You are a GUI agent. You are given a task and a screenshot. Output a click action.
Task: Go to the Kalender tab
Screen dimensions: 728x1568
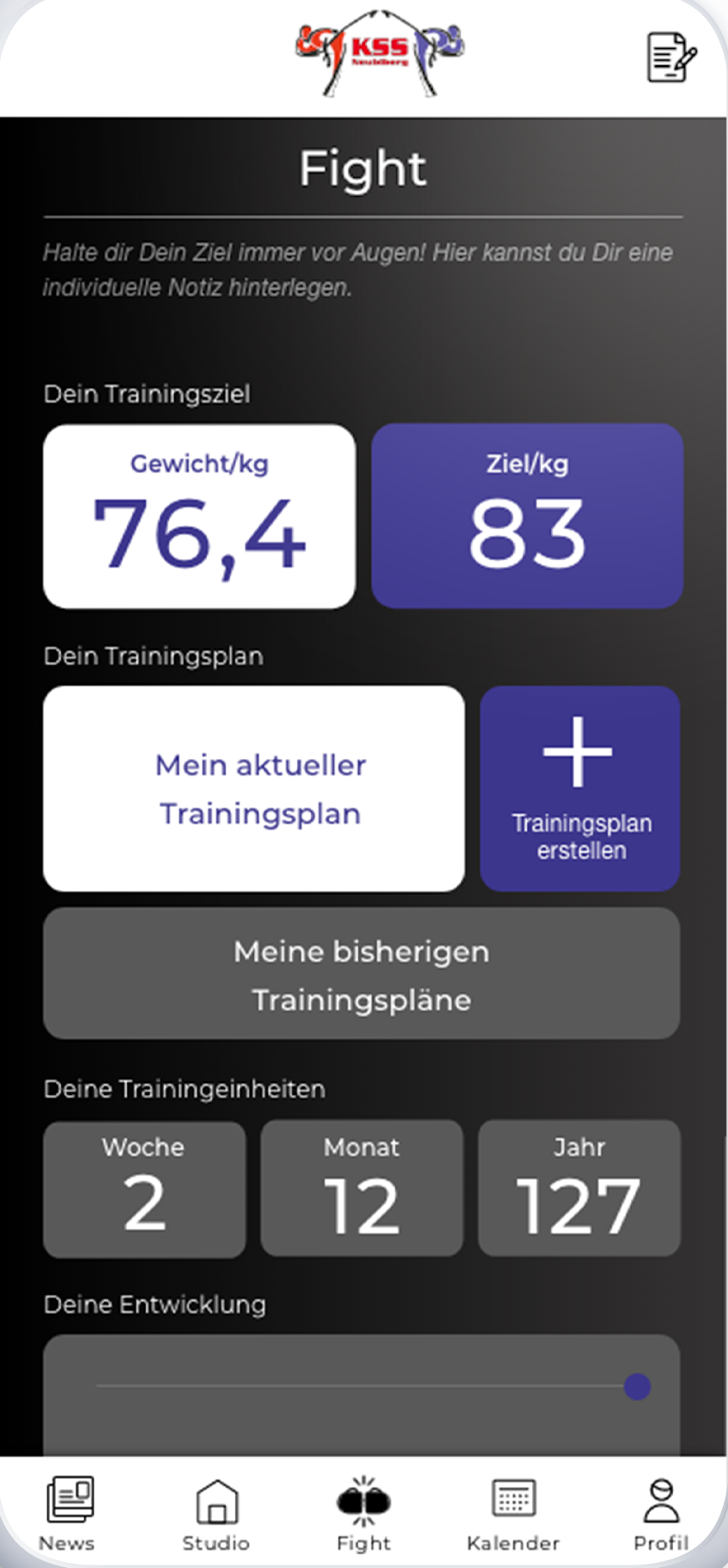(x=513, y=1515)
